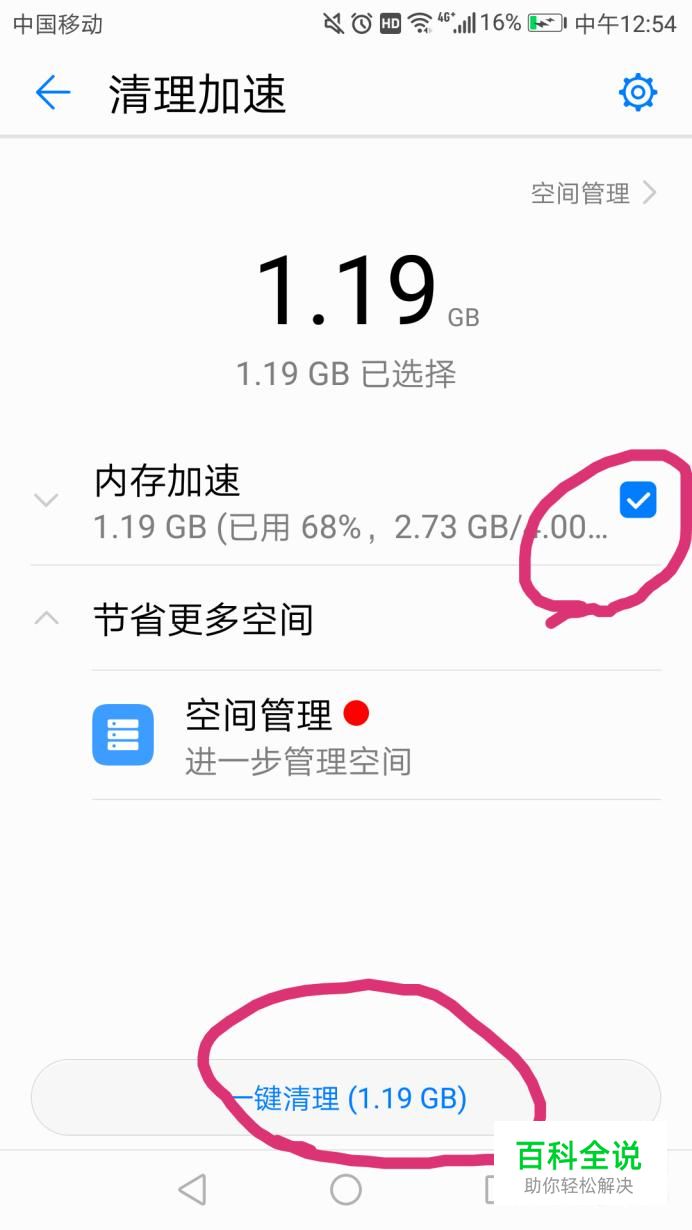Go back using the top-left arrow
692x1230 pixels.
53,93
